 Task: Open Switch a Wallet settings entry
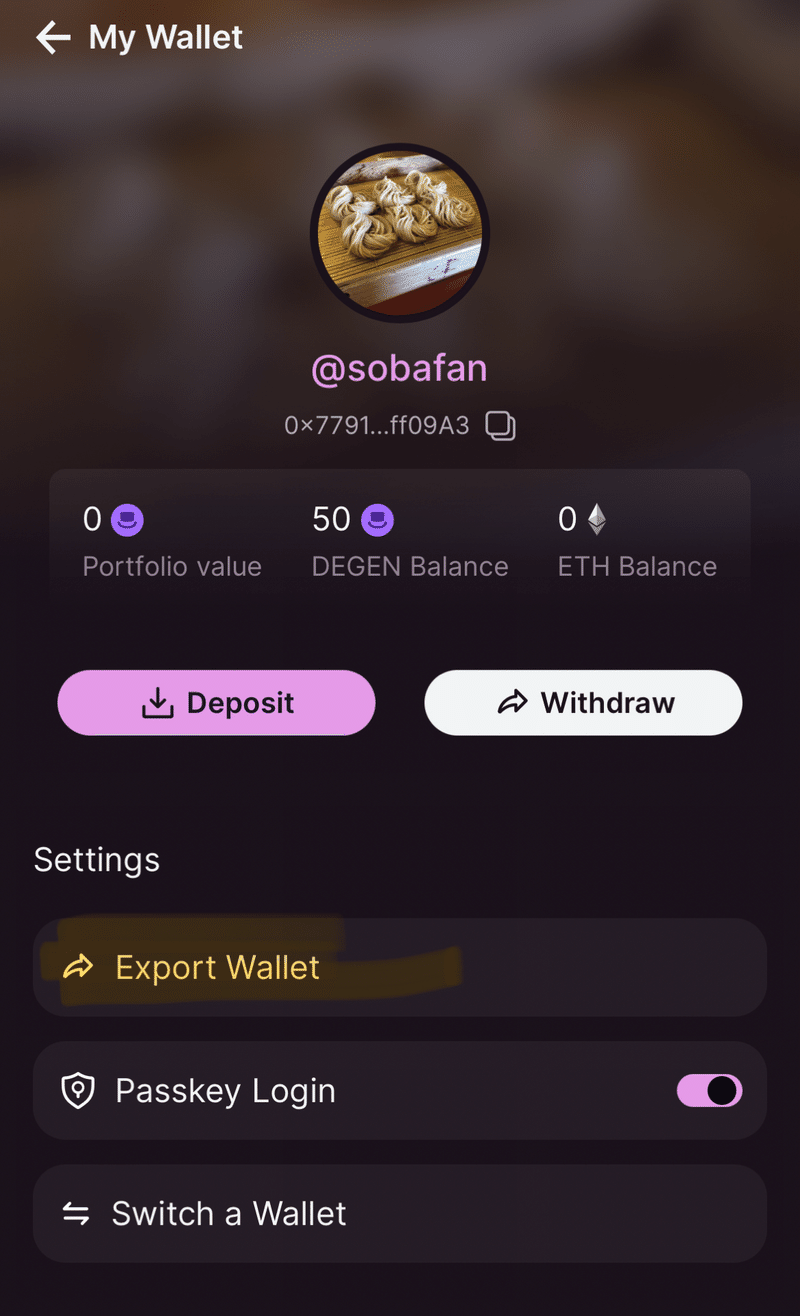(228, 1213)
